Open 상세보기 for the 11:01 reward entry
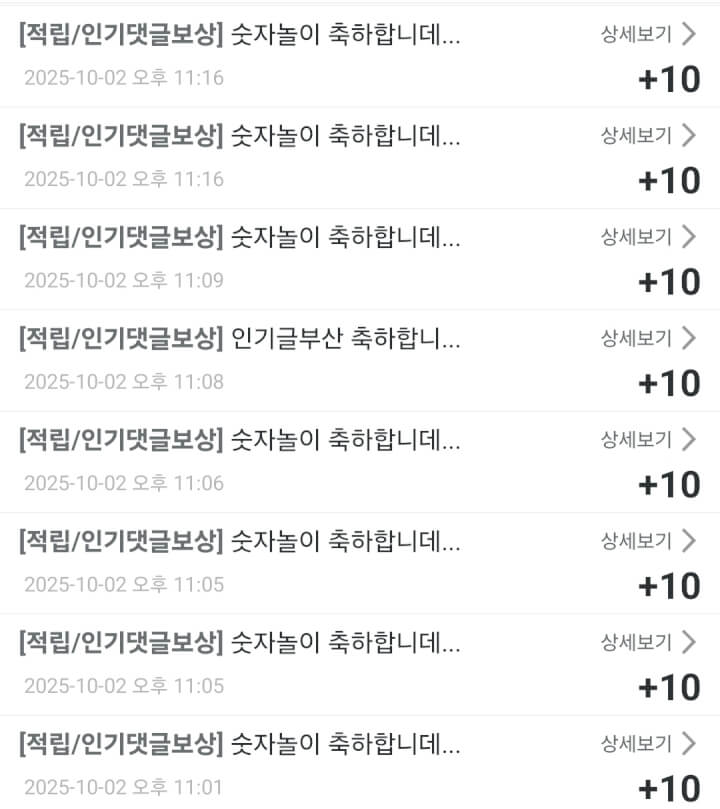 pos(648,743)
